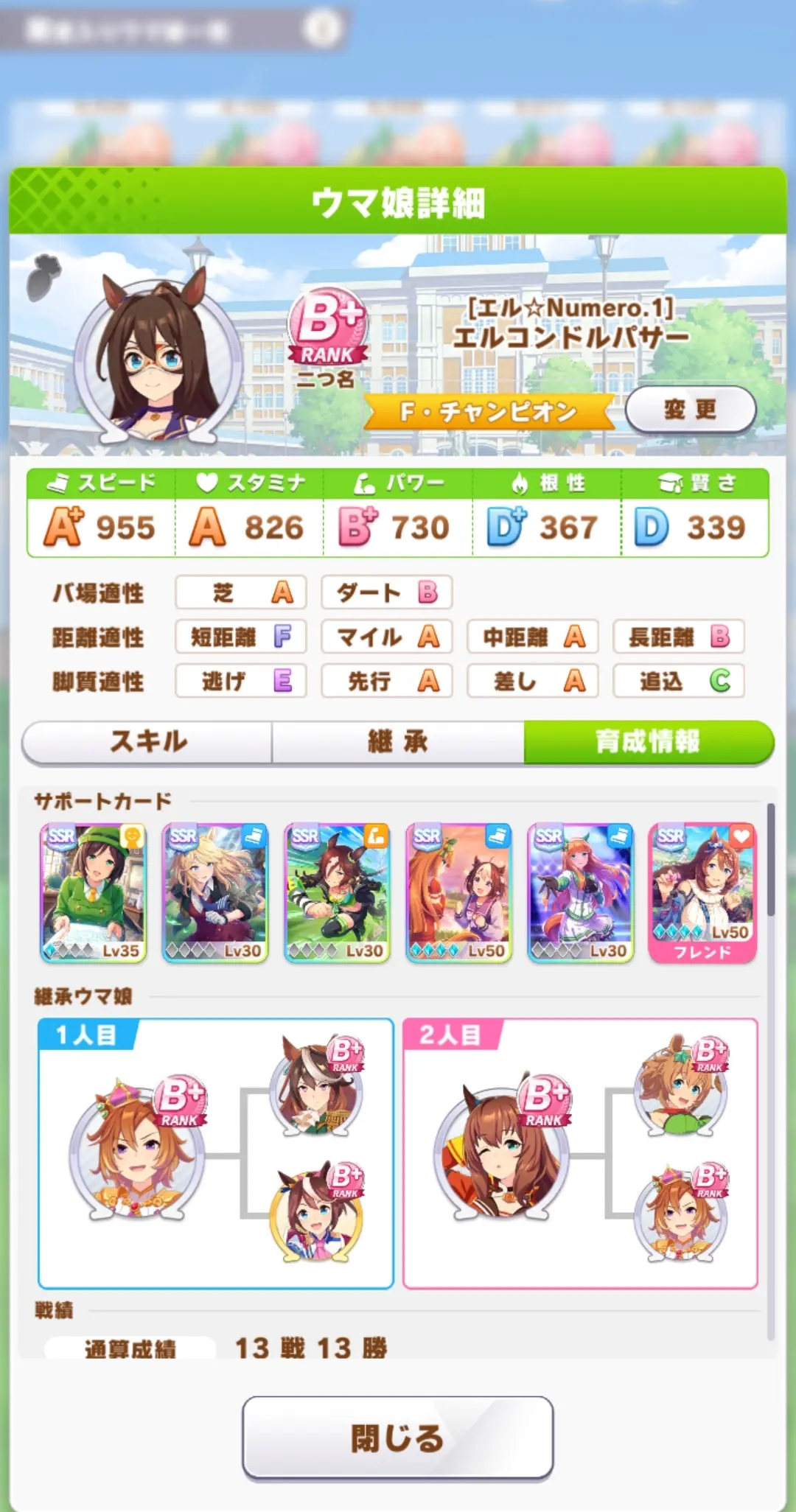The height and width of the screenshot is (1512, 796).
Task: Open the フレンド Lv50 support card
Action: pos(702,892)
